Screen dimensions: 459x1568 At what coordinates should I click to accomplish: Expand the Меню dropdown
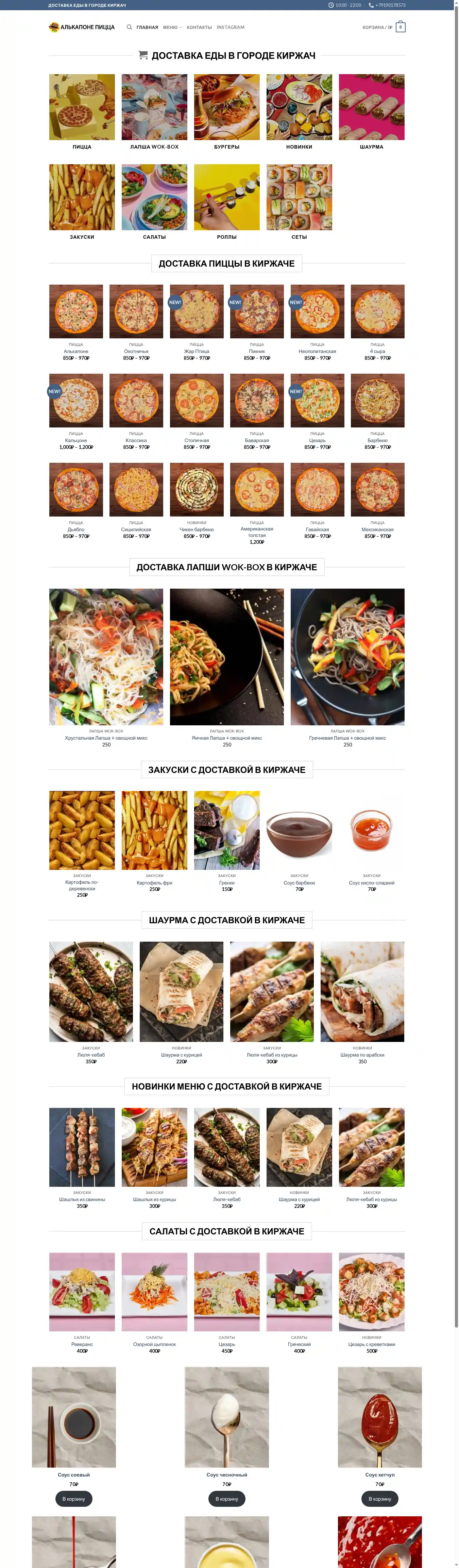click(x=172, y=28)
